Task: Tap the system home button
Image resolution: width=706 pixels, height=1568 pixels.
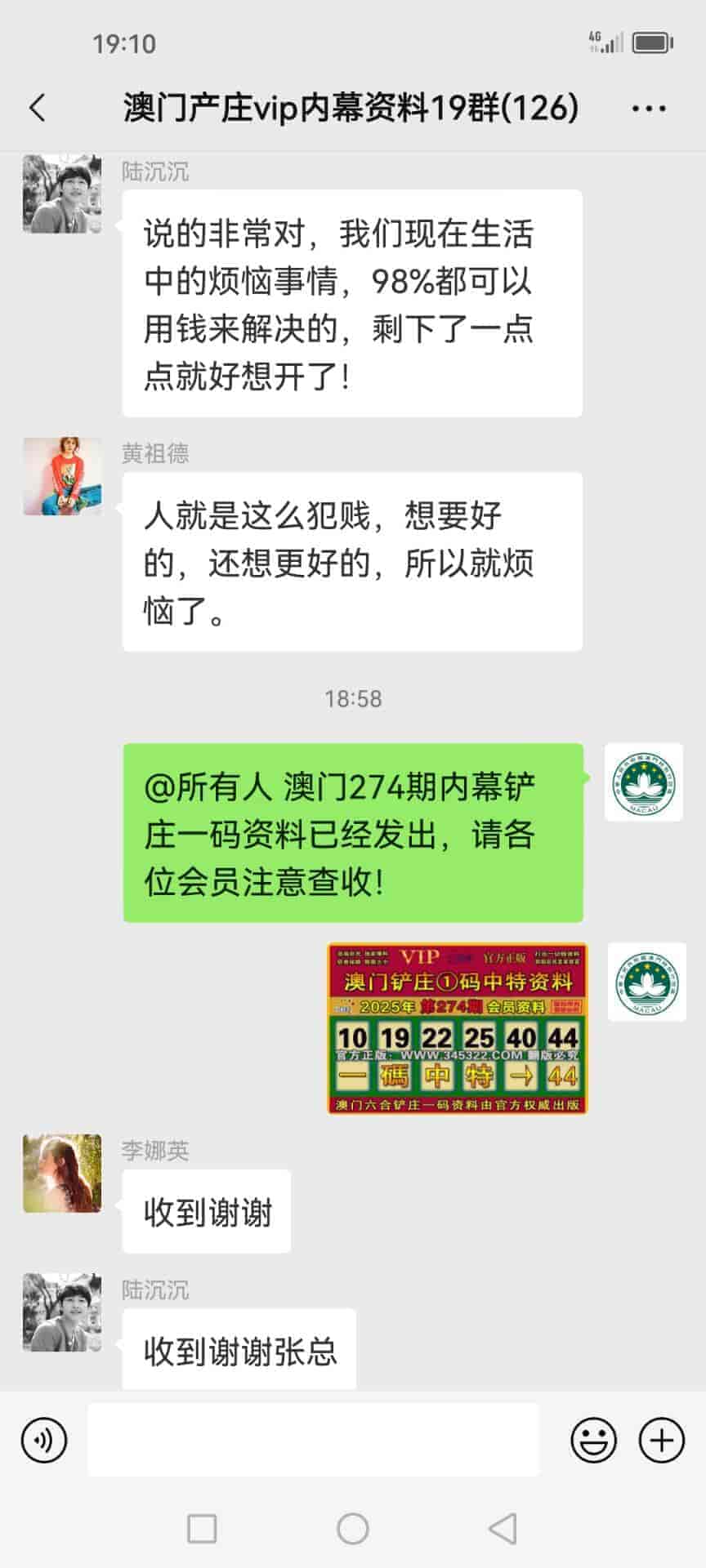Action: click(x=353, y=1529)
